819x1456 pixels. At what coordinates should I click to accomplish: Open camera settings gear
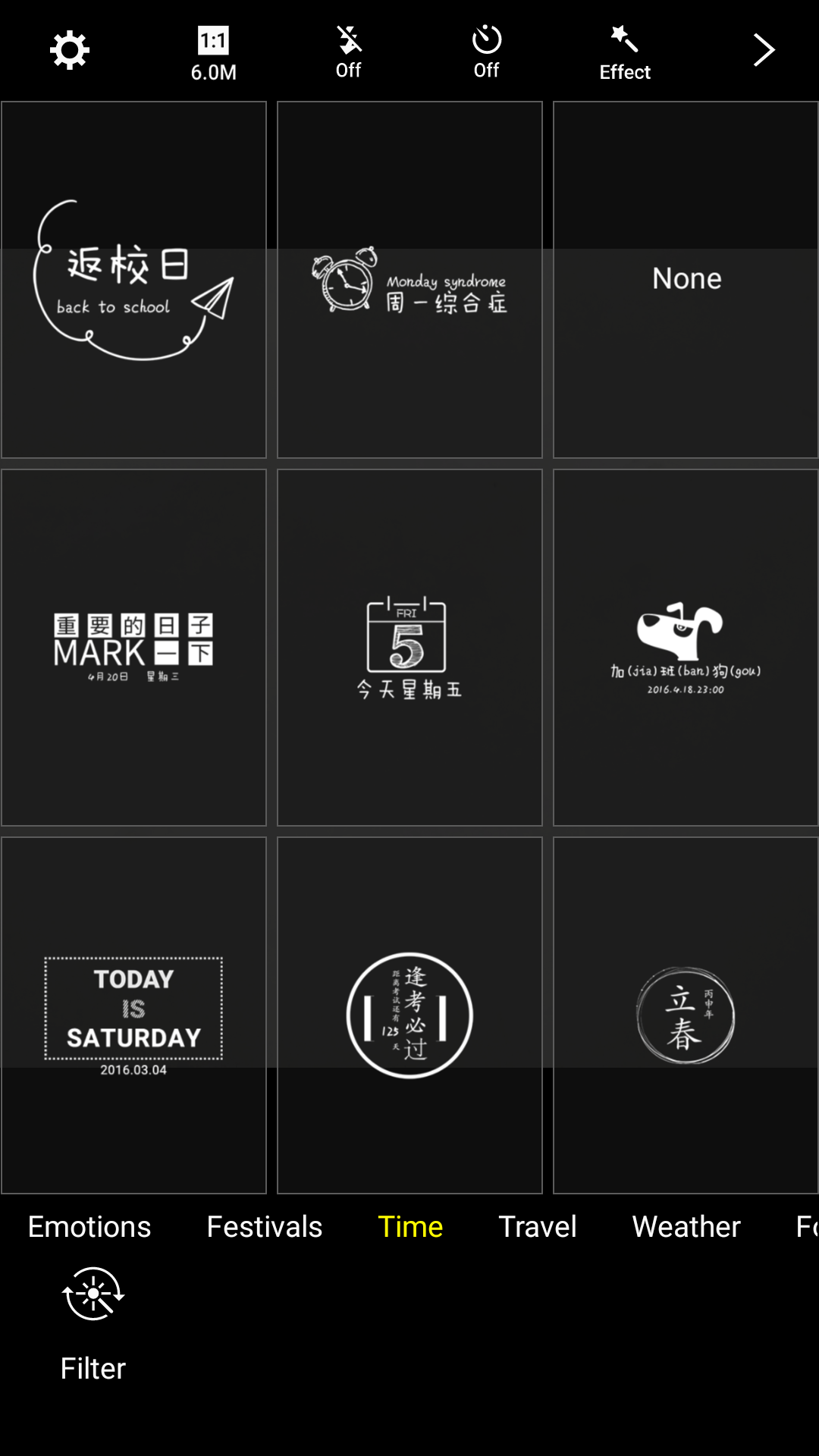pyautogui.click(x=69, y=51)
